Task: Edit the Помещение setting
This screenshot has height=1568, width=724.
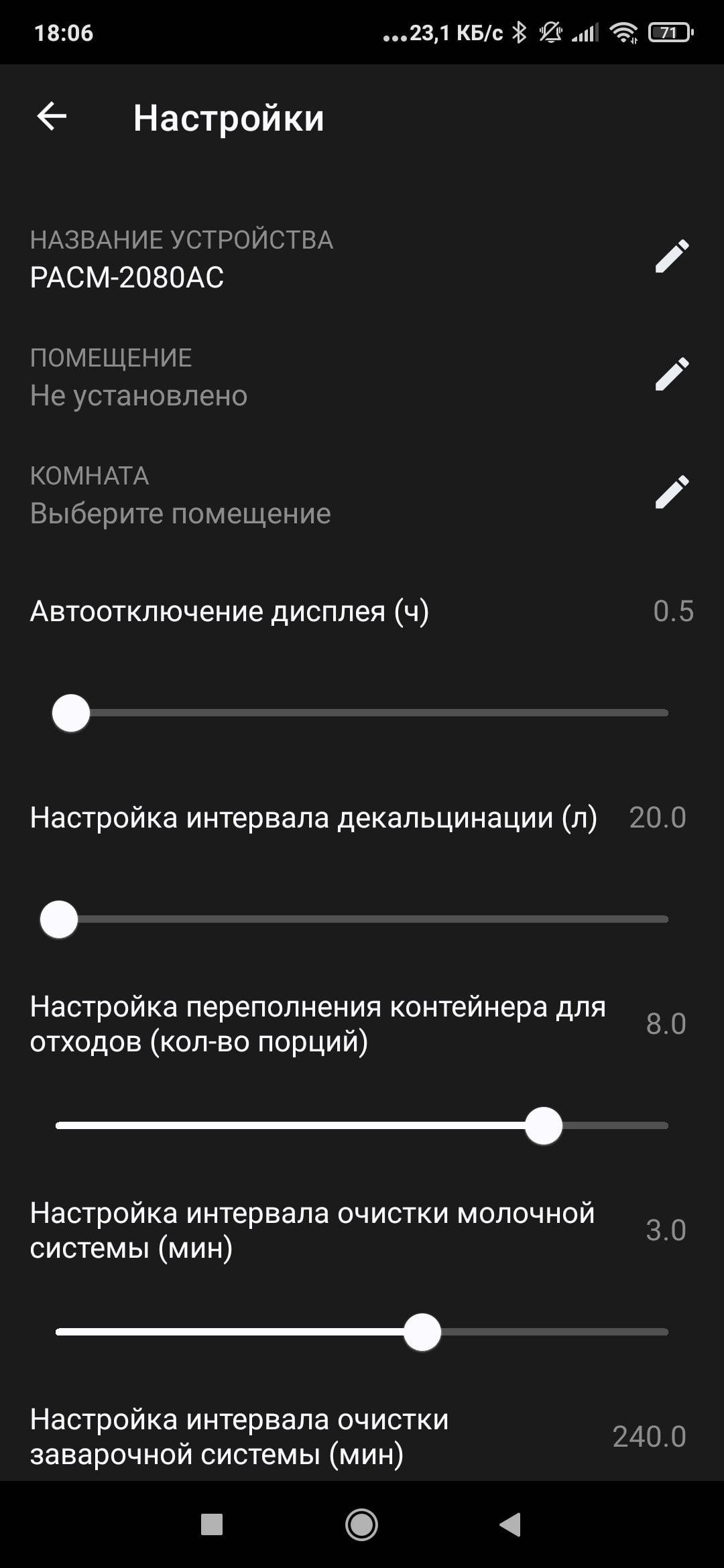Action: [x=672, y=374]
